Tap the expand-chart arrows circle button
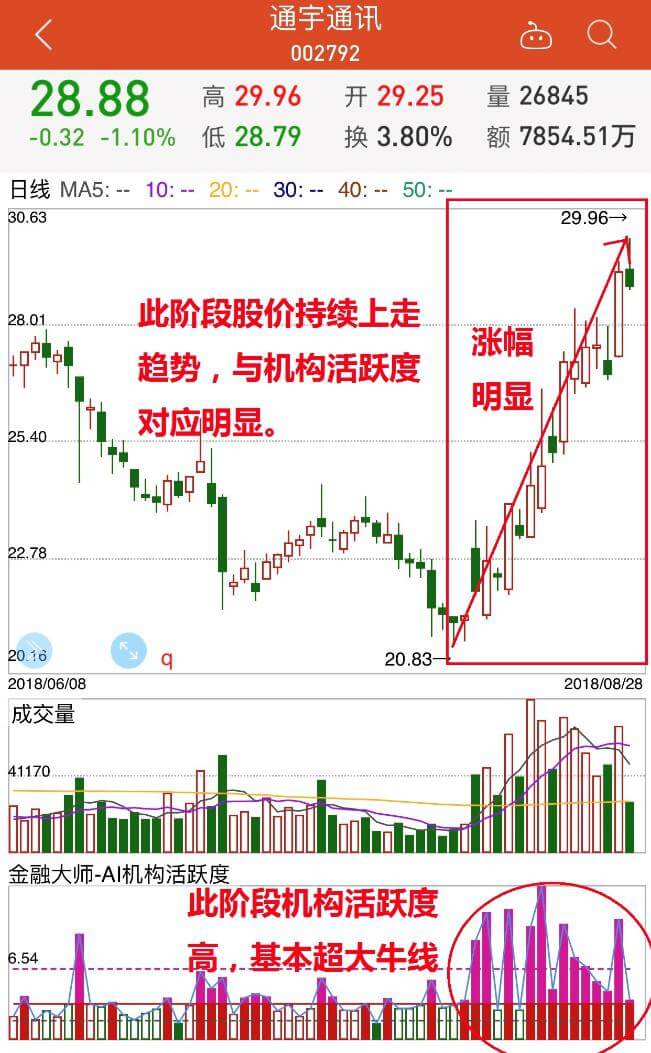651x1053 pixels. tap(128, 650)
